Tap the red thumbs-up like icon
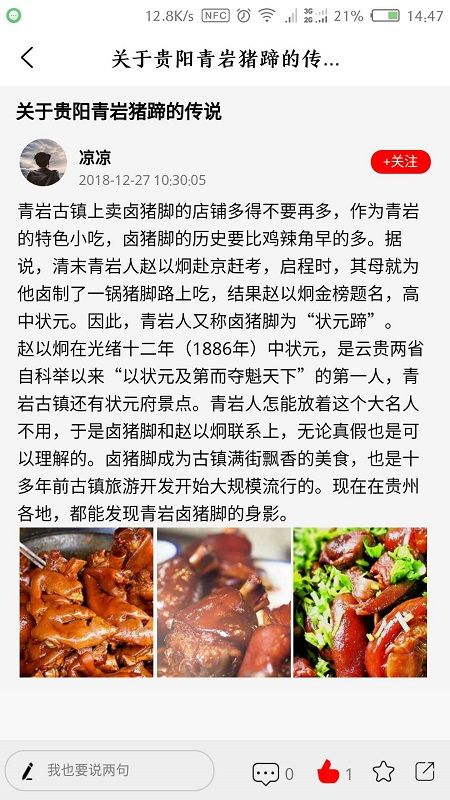Image resolution: width=450 pixels, height=800 pixels. click(x=328, y=771)
